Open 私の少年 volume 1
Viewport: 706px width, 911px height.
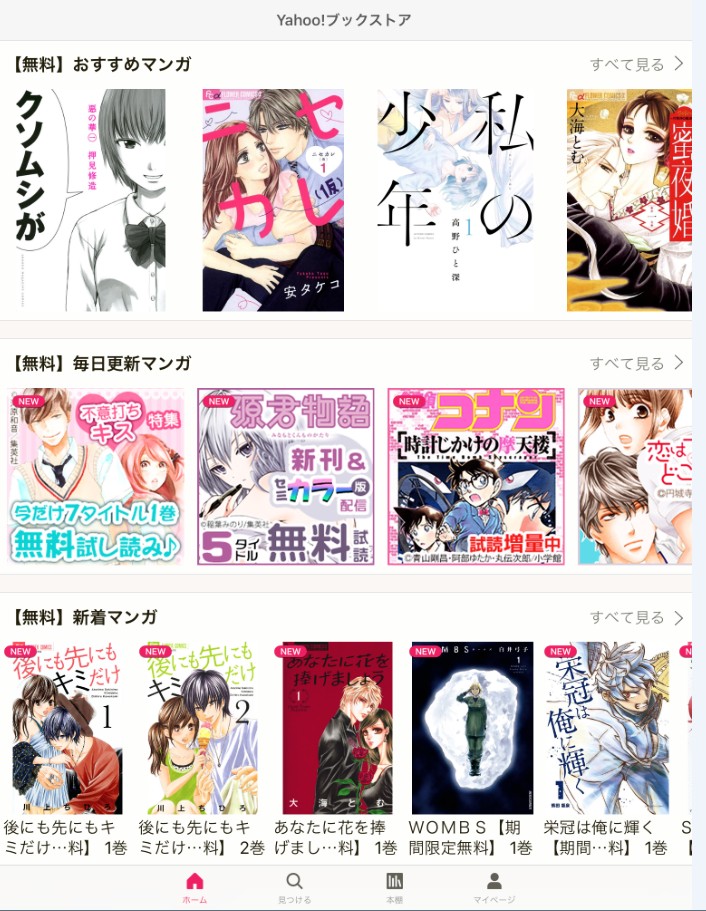(455, 200)
